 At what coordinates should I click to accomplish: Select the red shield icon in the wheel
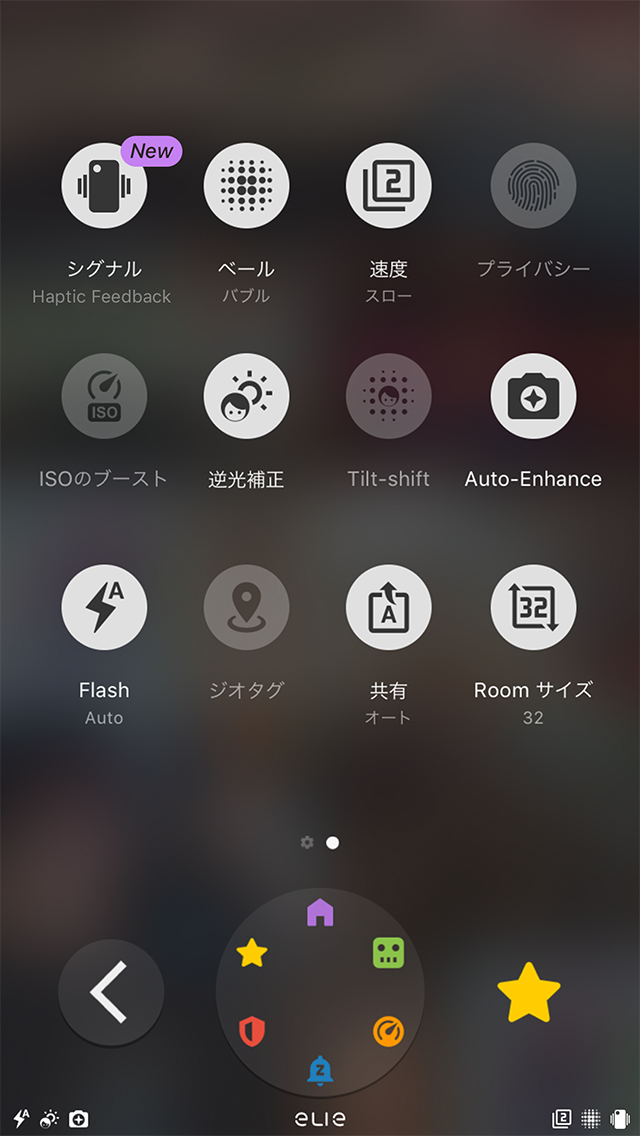point(252,1030)
